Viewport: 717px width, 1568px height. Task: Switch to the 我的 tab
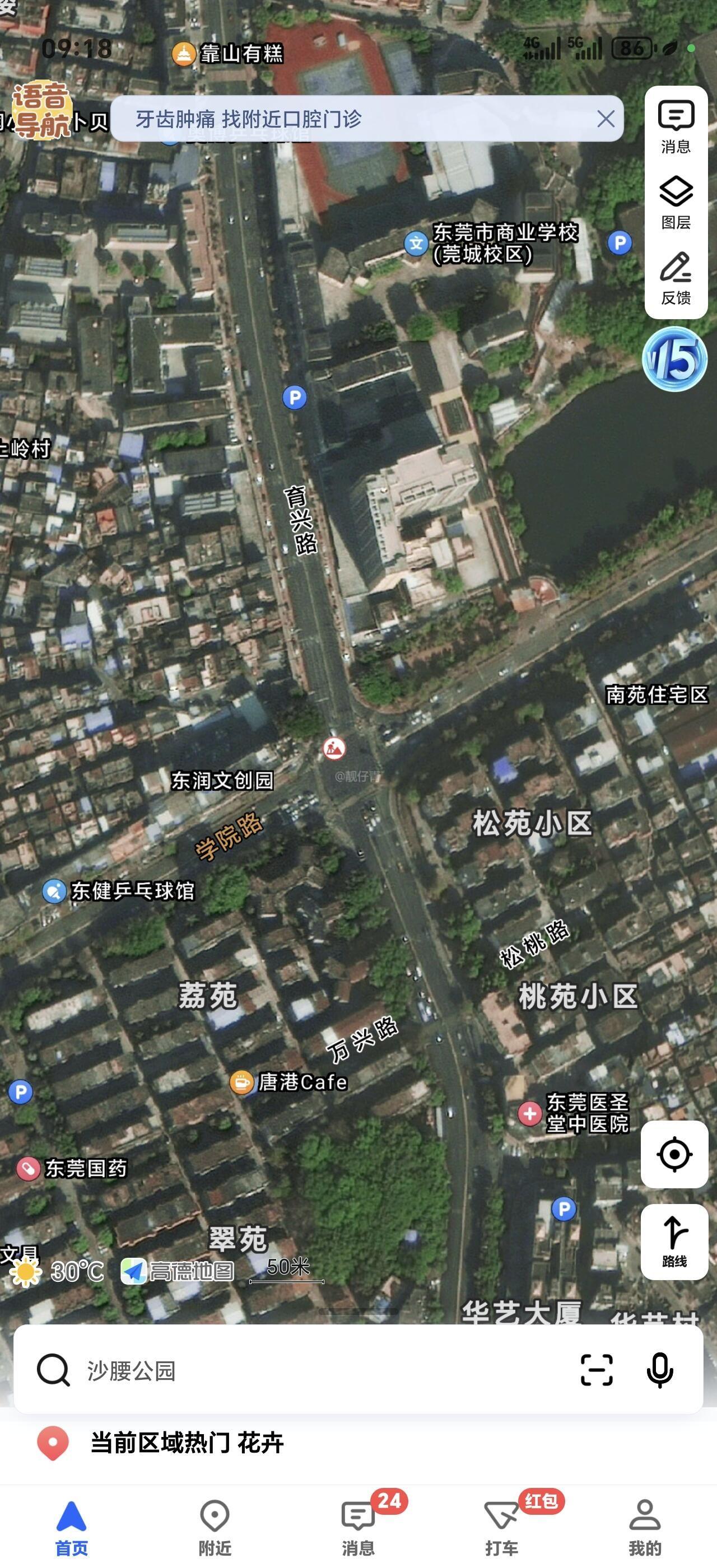point(645,1528)
